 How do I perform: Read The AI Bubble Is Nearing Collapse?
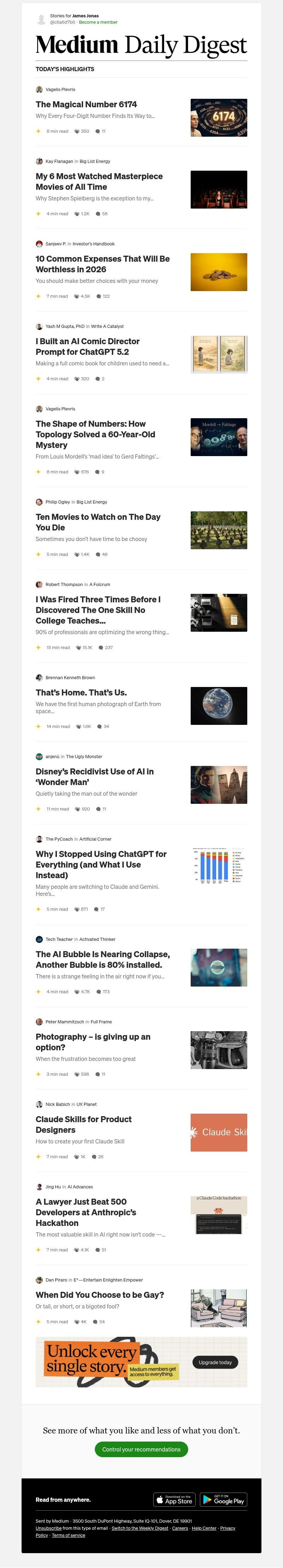102,959
